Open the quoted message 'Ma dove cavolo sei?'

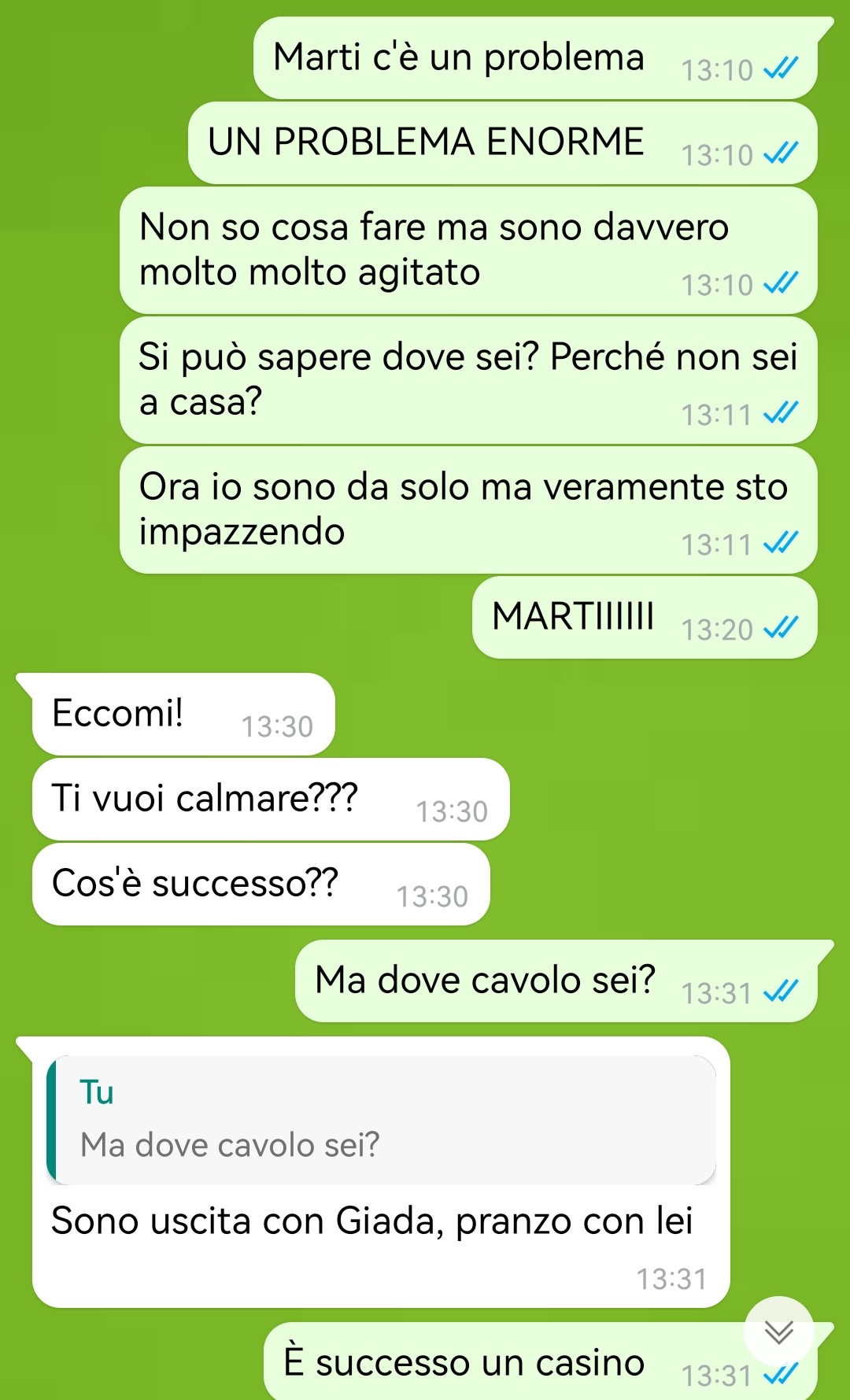point(382,1119)
